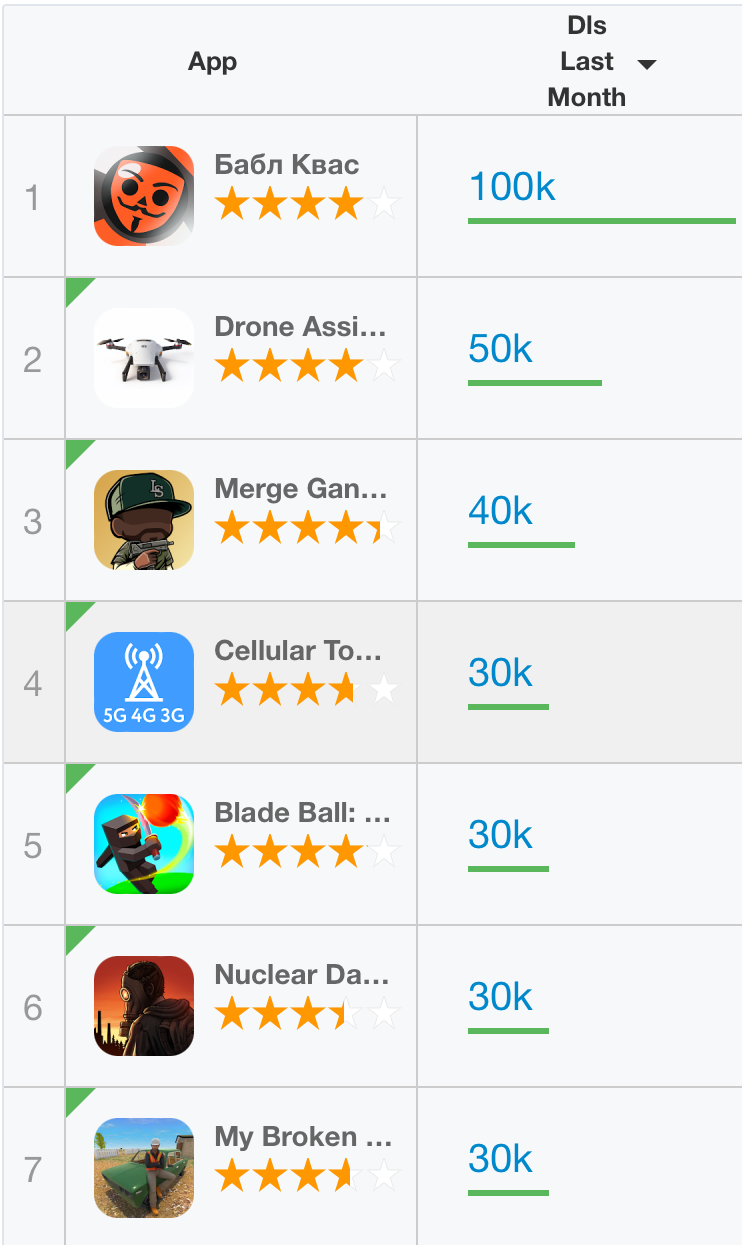Open the Nuclear Da... app entry
This screenshot has width=742, height=1245.
[x=301, y=975]
